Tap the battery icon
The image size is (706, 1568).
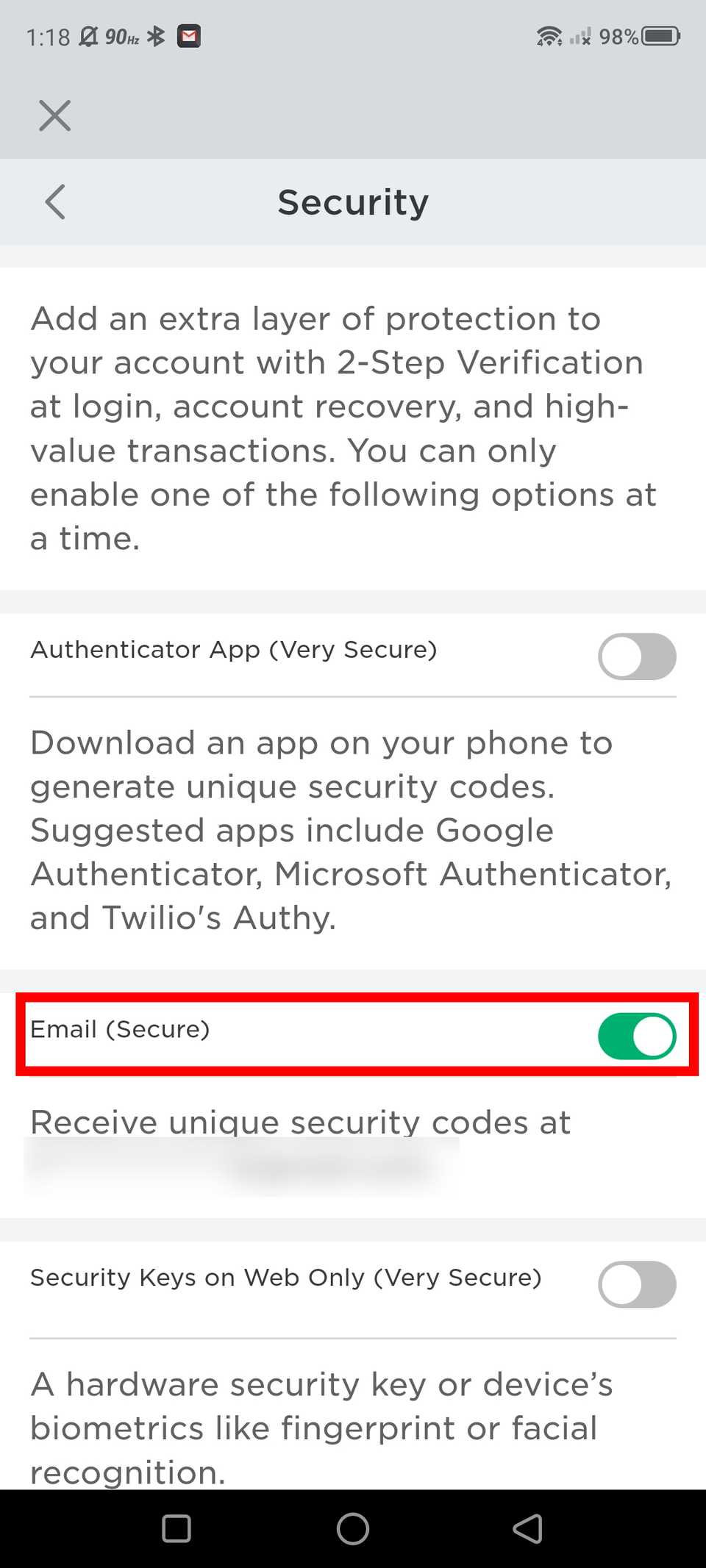click(x=660, y=35)
